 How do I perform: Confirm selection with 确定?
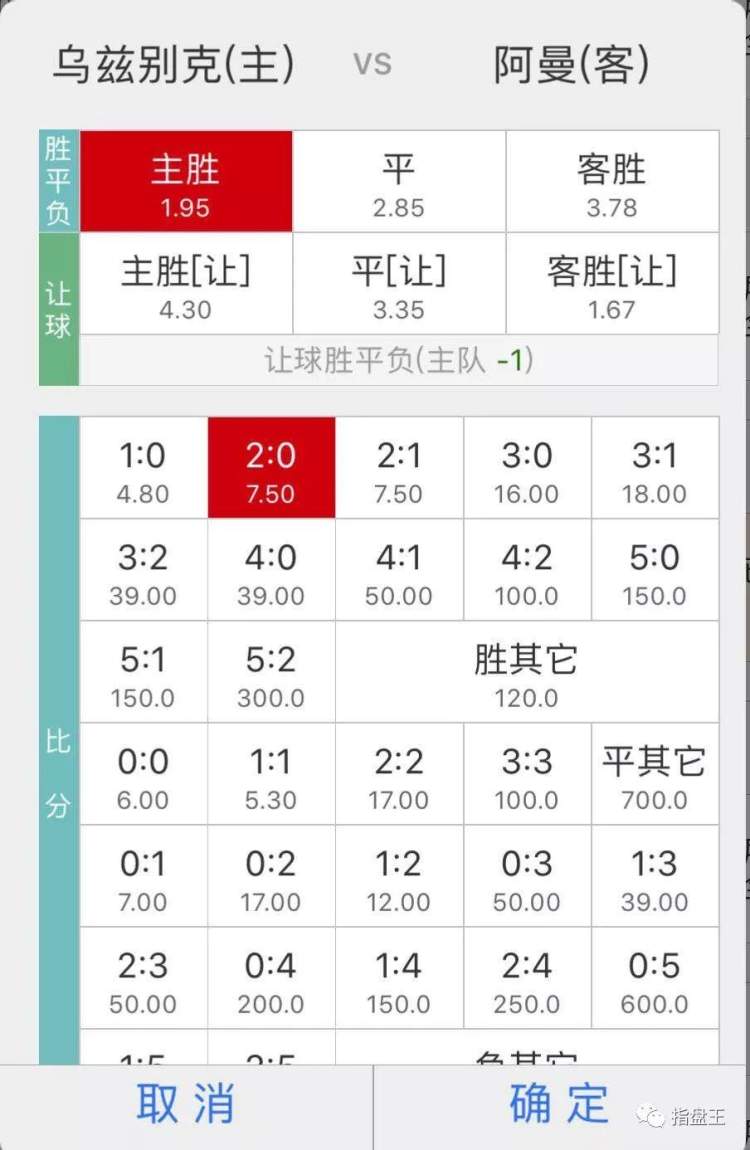560,1105
